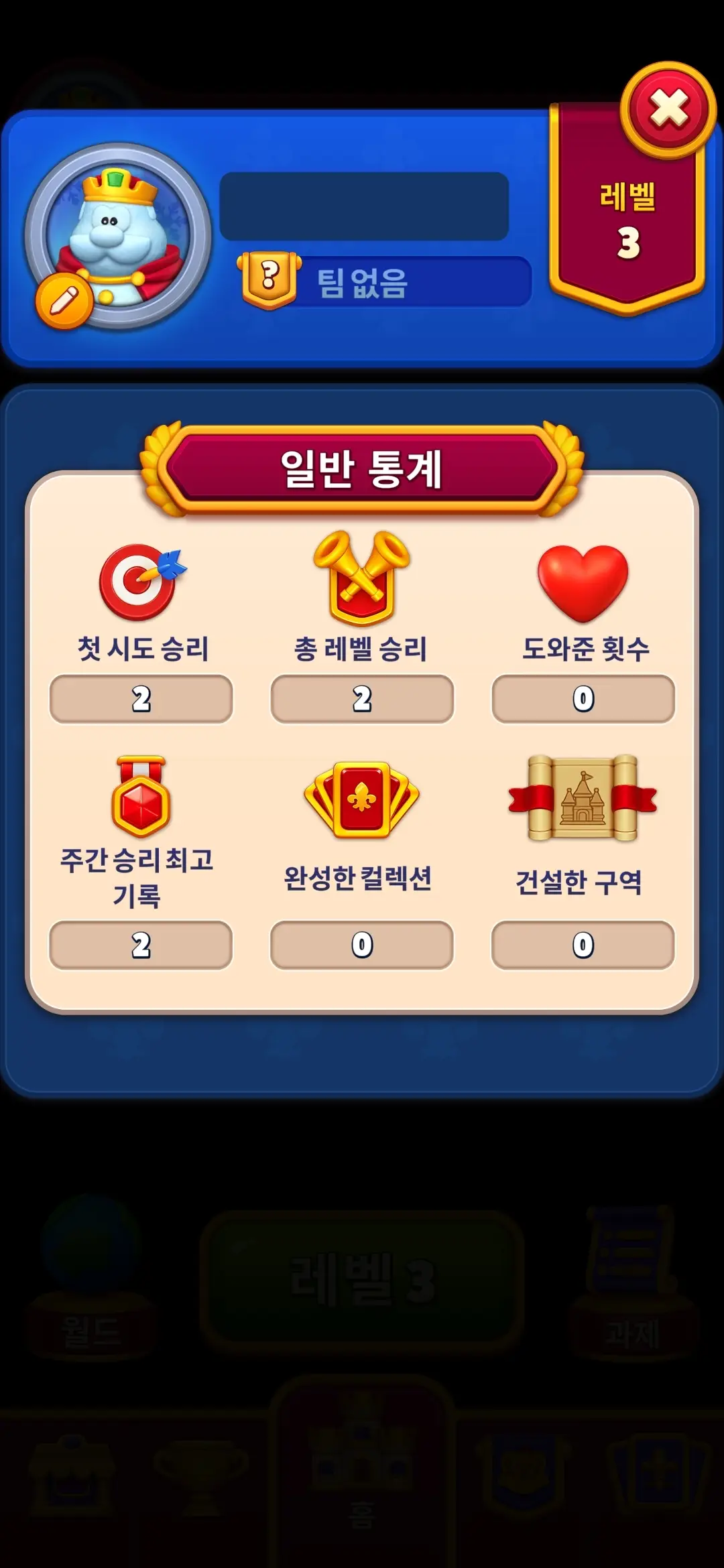This screenshot has height=1568, width=724.
Task: Click the 팀 없음 team banner
Action: 385,281
